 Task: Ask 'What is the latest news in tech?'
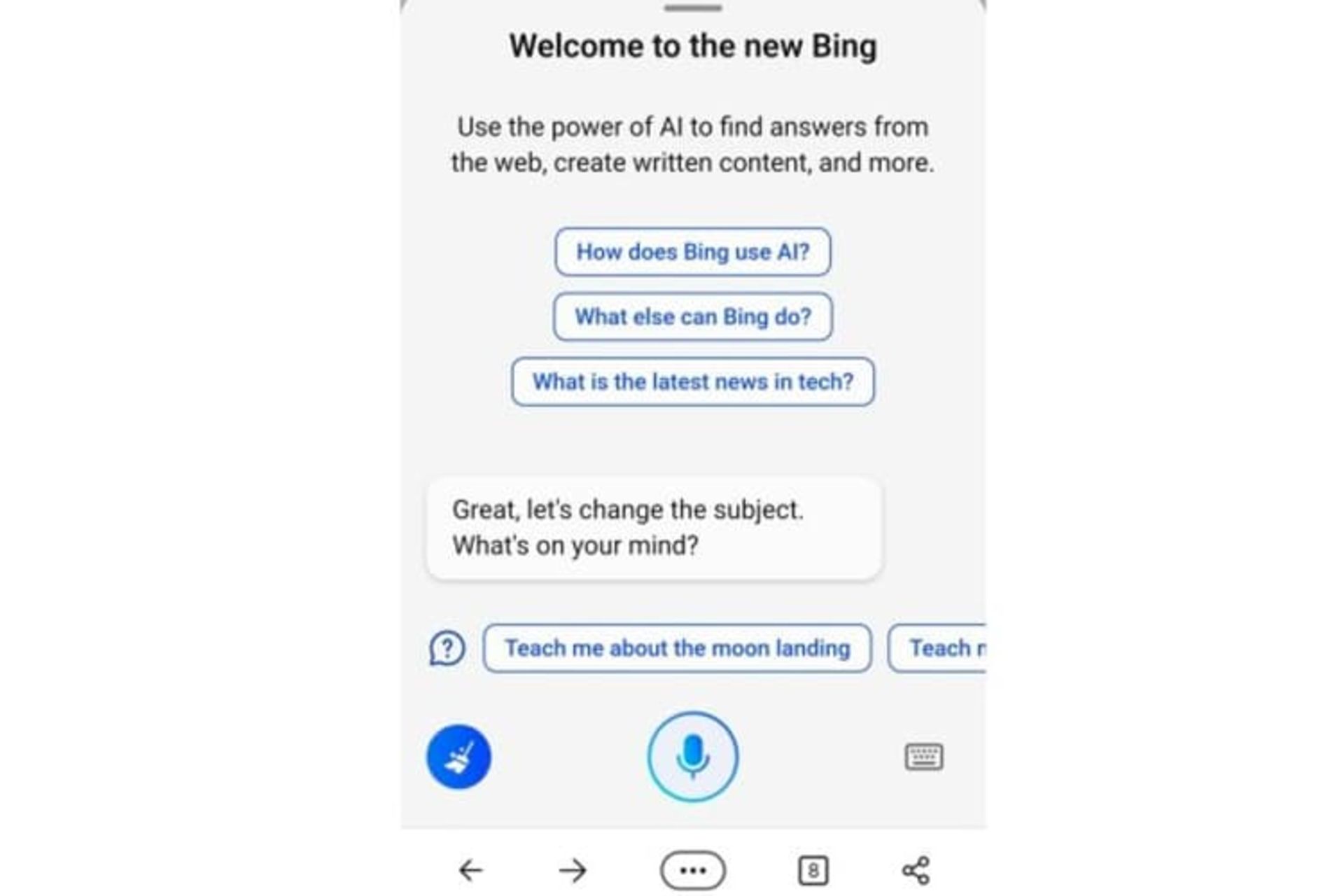tap(692, 382)
